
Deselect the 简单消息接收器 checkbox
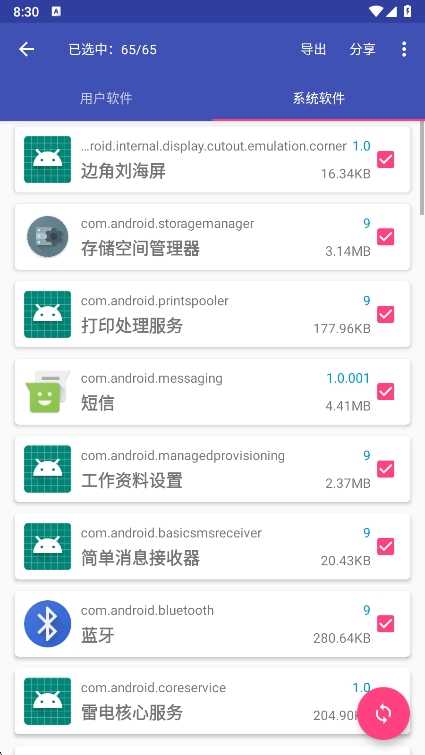point(386,547)
